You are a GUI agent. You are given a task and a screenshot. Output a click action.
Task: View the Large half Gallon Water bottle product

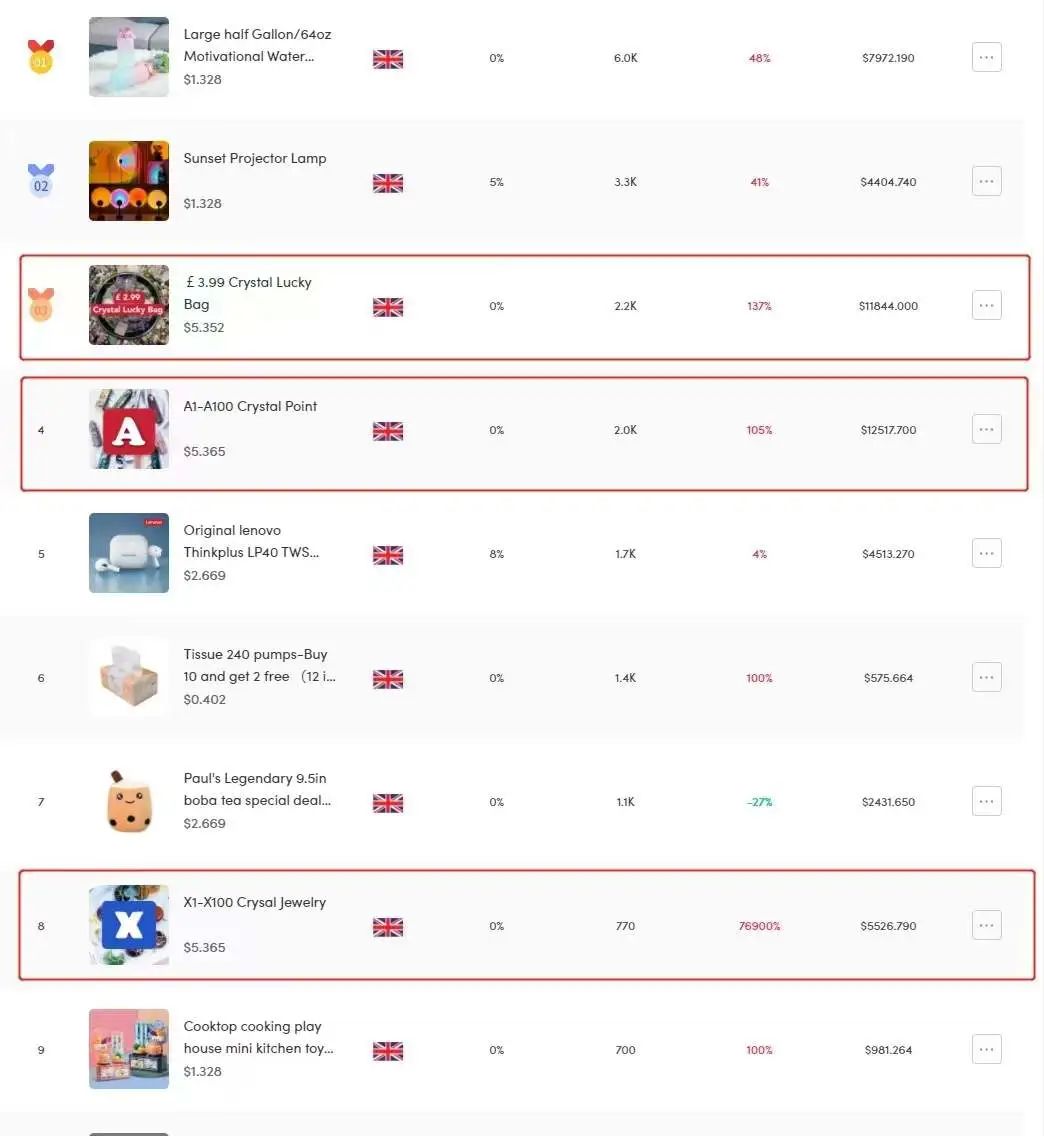click(x=256, y=45)
